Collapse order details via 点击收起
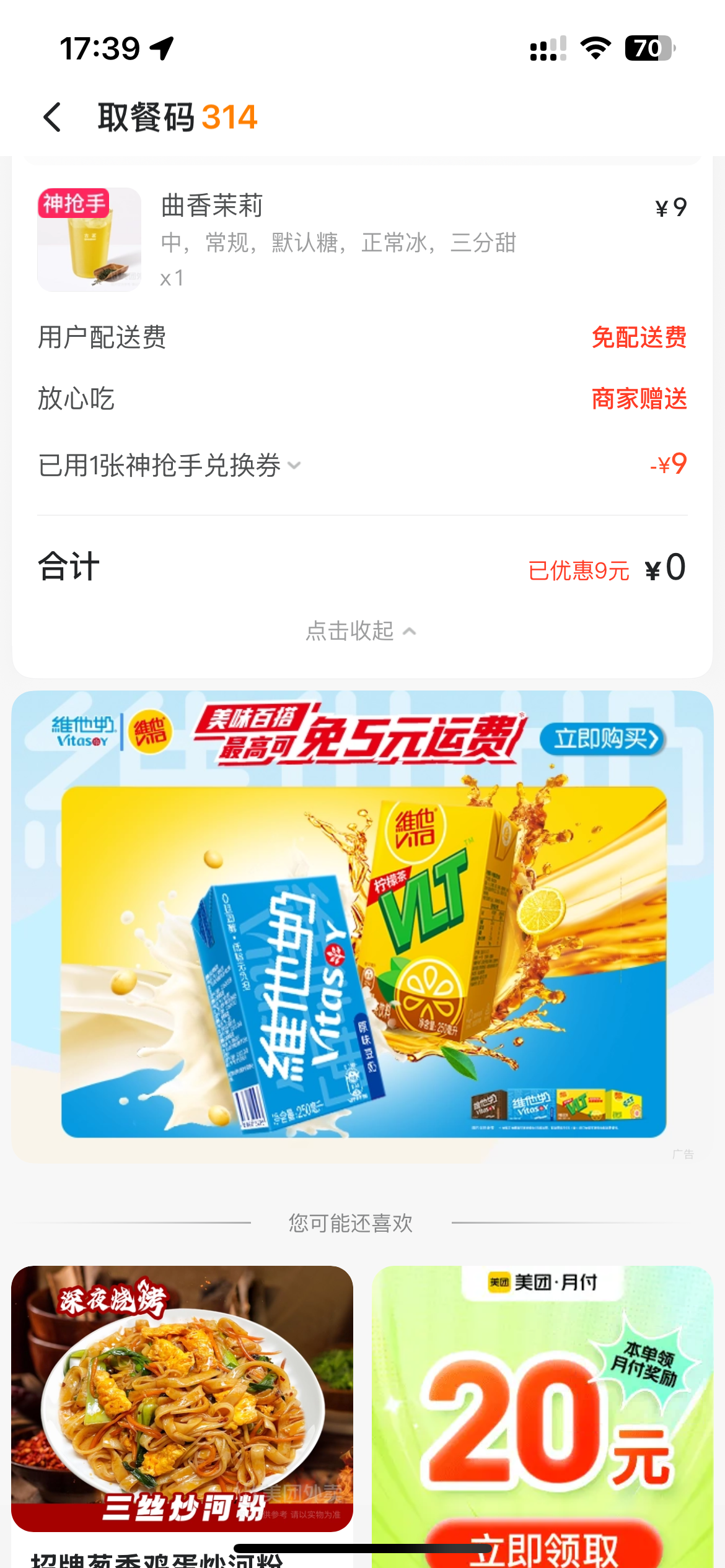The height and width of the screenshot is (1568, 725). [x=361, y=631]
